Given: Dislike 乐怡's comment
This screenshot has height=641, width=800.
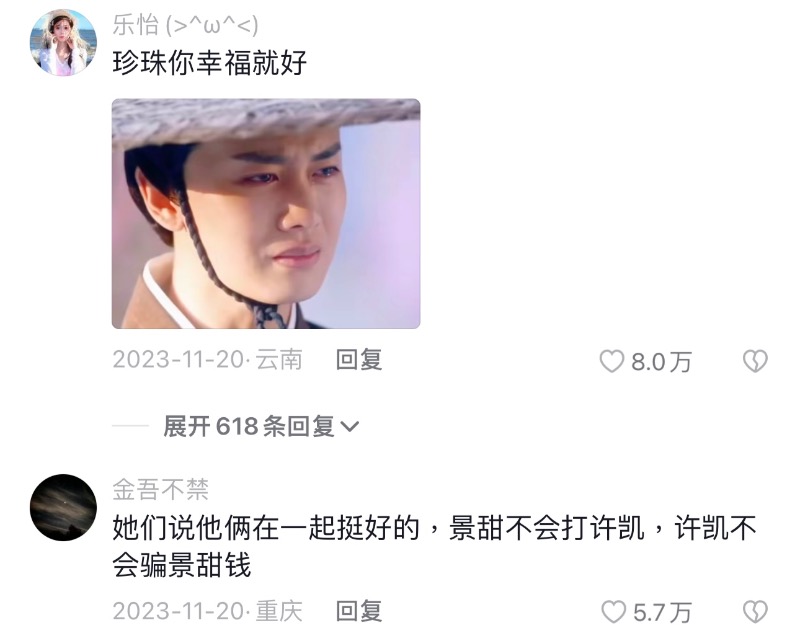Looking at the screenshot, I should (755, 361).
